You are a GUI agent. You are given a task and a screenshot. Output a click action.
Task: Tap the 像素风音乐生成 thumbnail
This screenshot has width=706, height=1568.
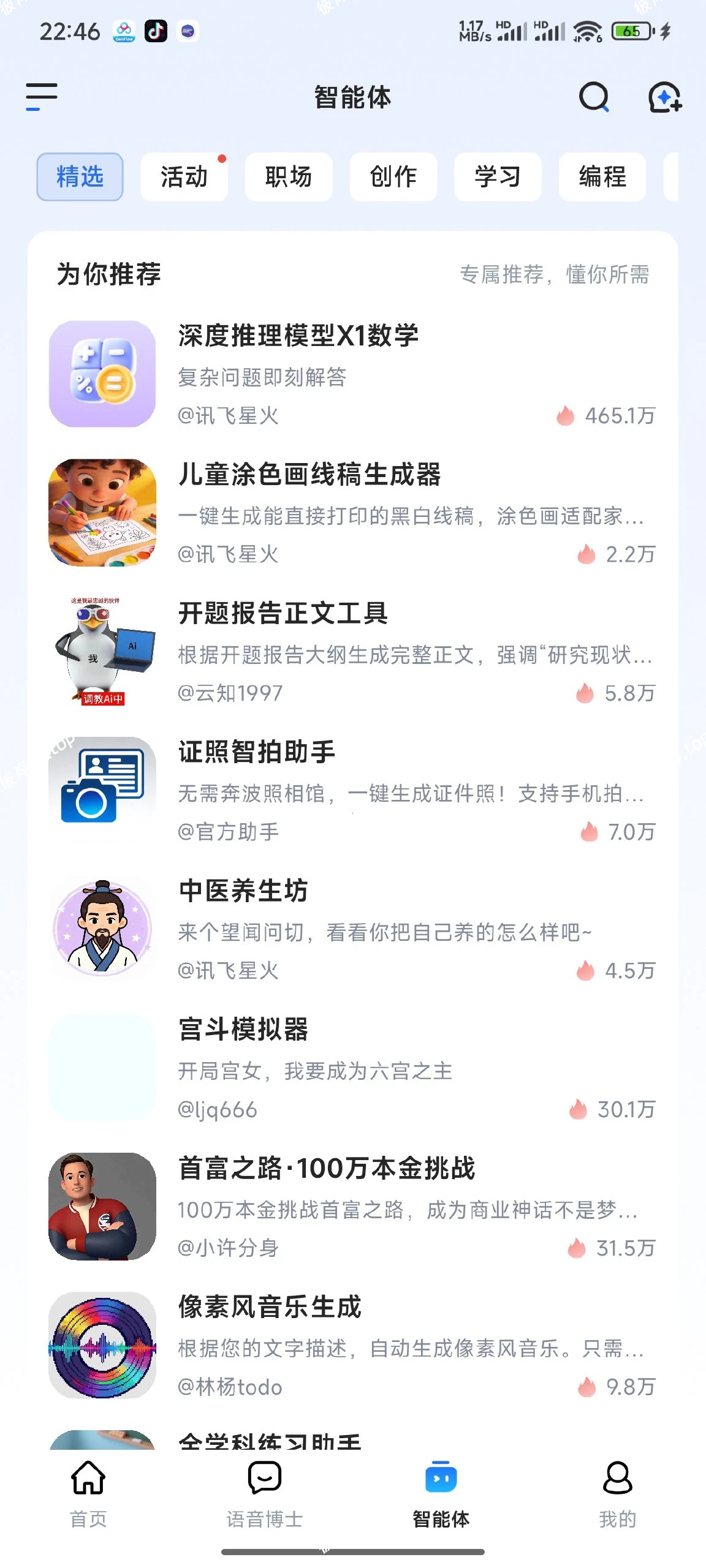(x=102, y=1344)
